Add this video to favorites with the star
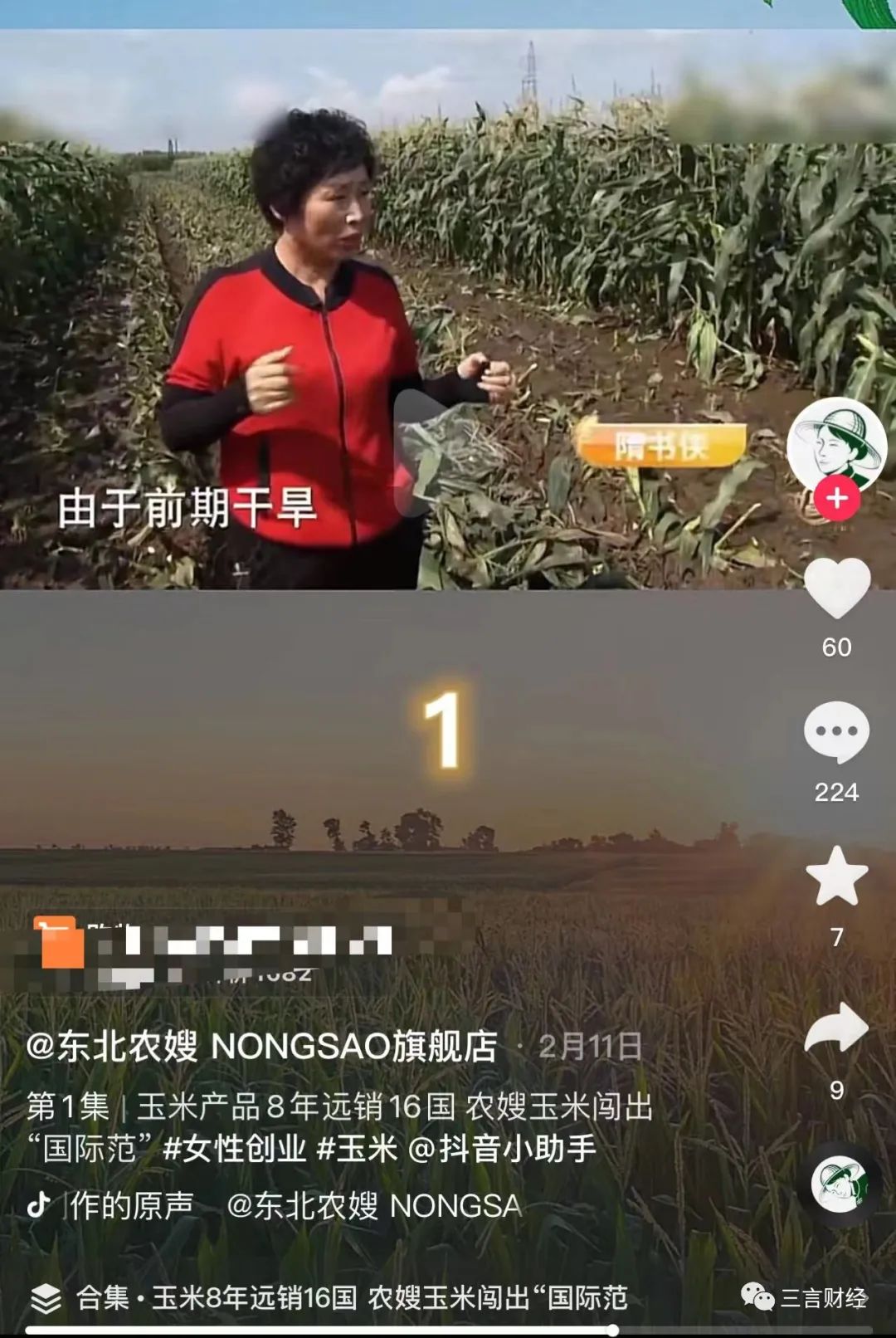This screenshot has height=1338, width=896. click(x=836, y=877)
